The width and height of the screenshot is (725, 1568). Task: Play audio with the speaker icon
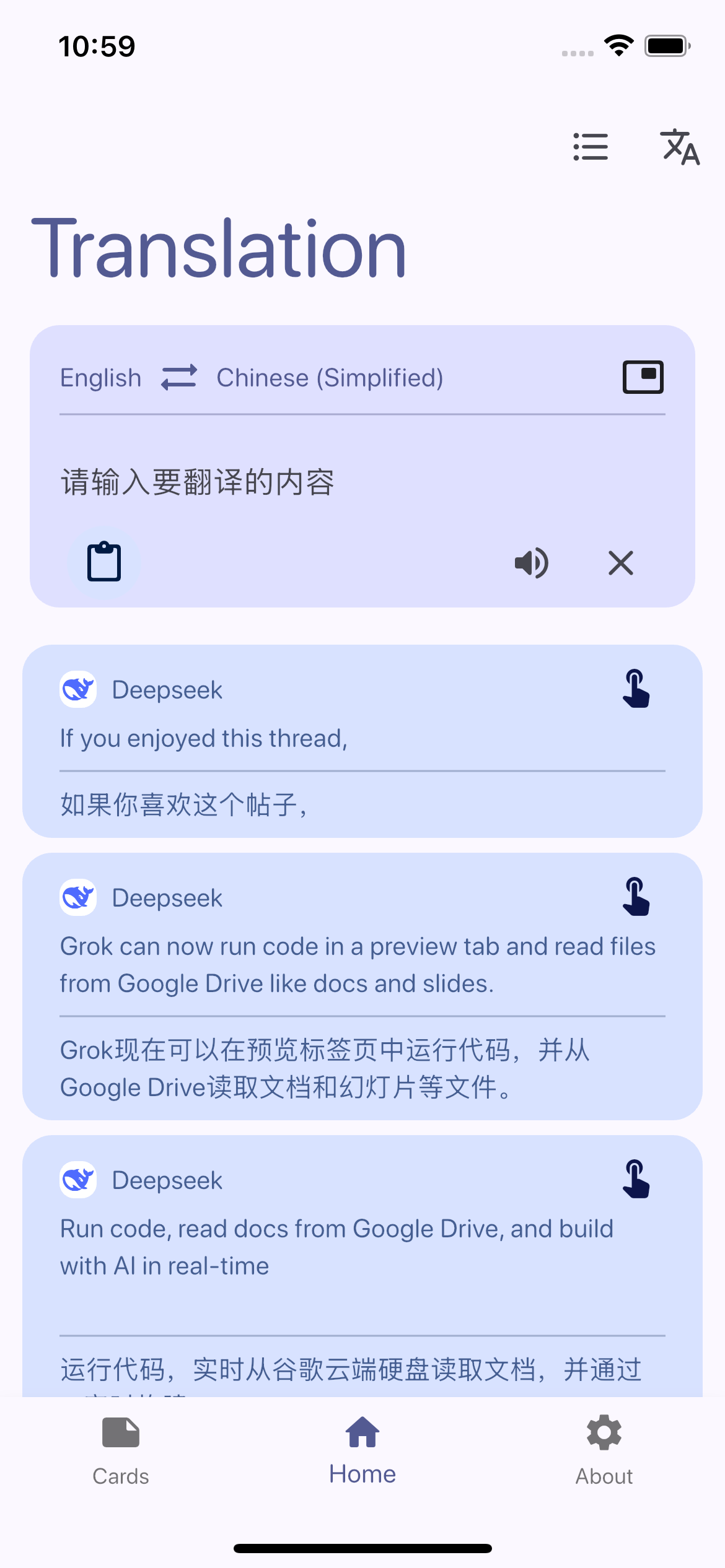(x=532, y=563)
